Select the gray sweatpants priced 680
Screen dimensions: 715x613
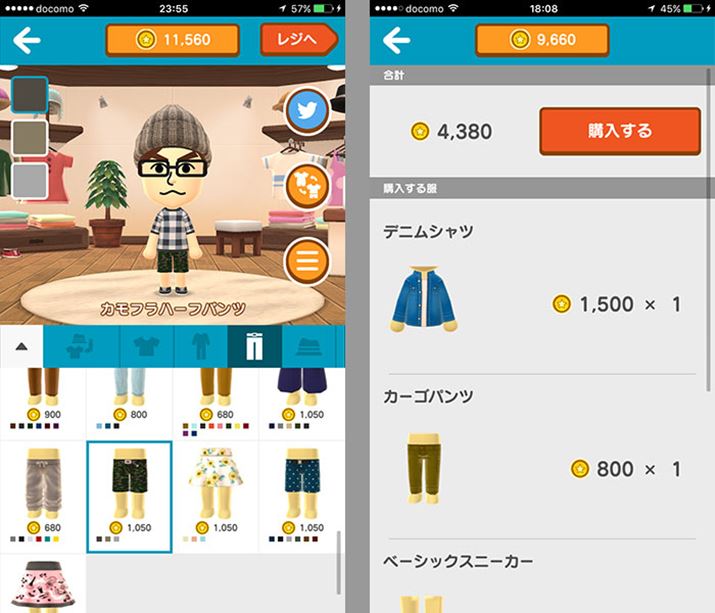[42, 496]
